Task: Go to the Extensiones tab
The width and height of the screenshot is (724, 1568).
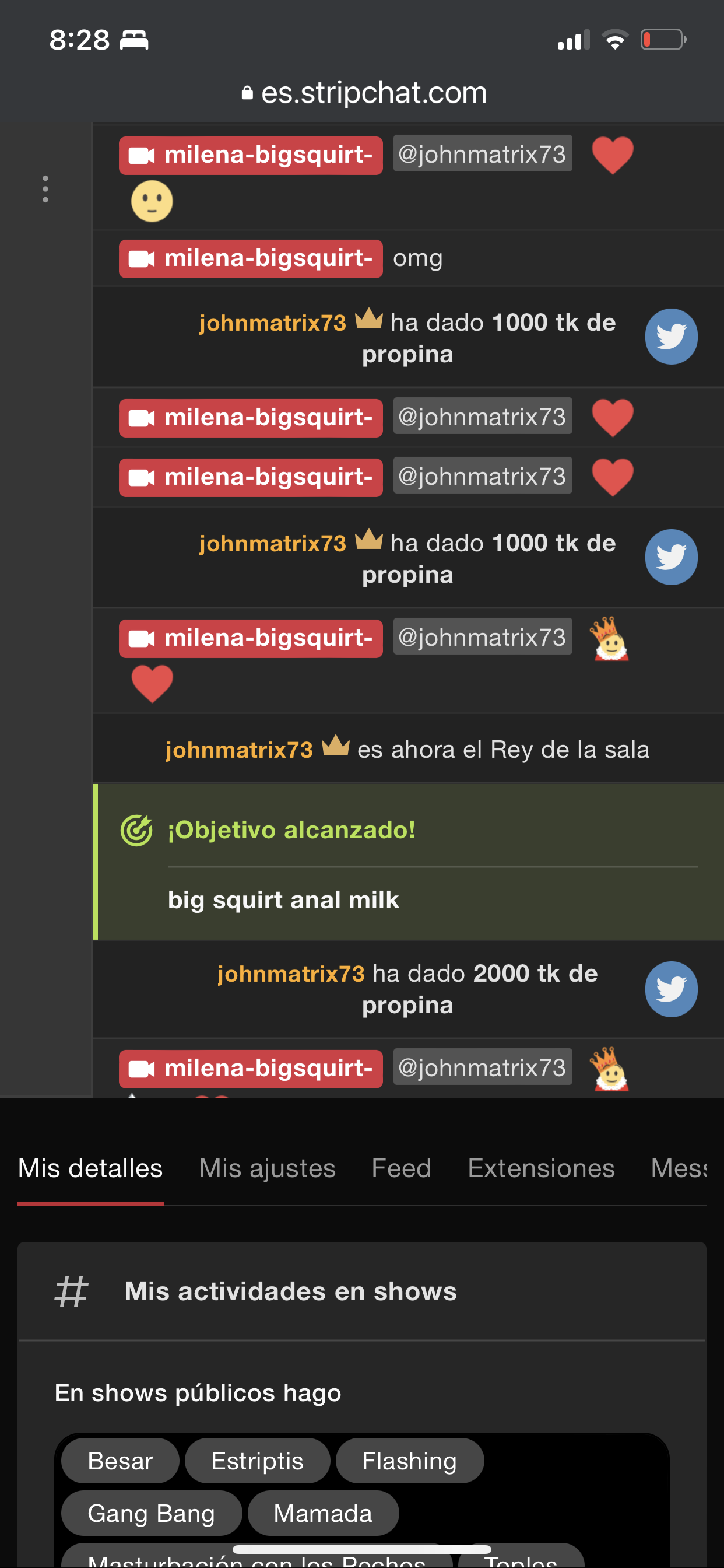Action: pyautogui.click(x=541, y=1168)
